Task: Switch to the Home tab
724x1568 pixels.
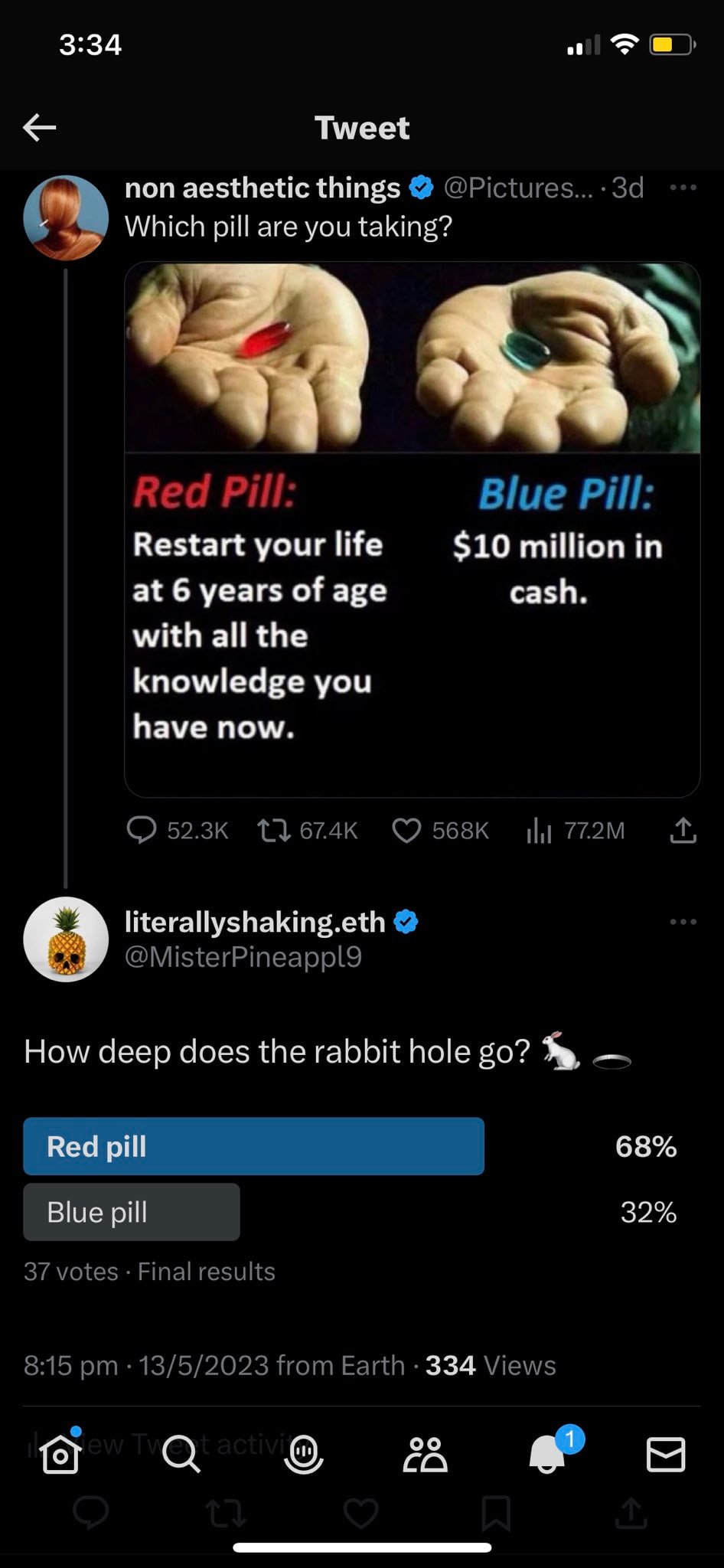Action: click(x=61, y=1454)
